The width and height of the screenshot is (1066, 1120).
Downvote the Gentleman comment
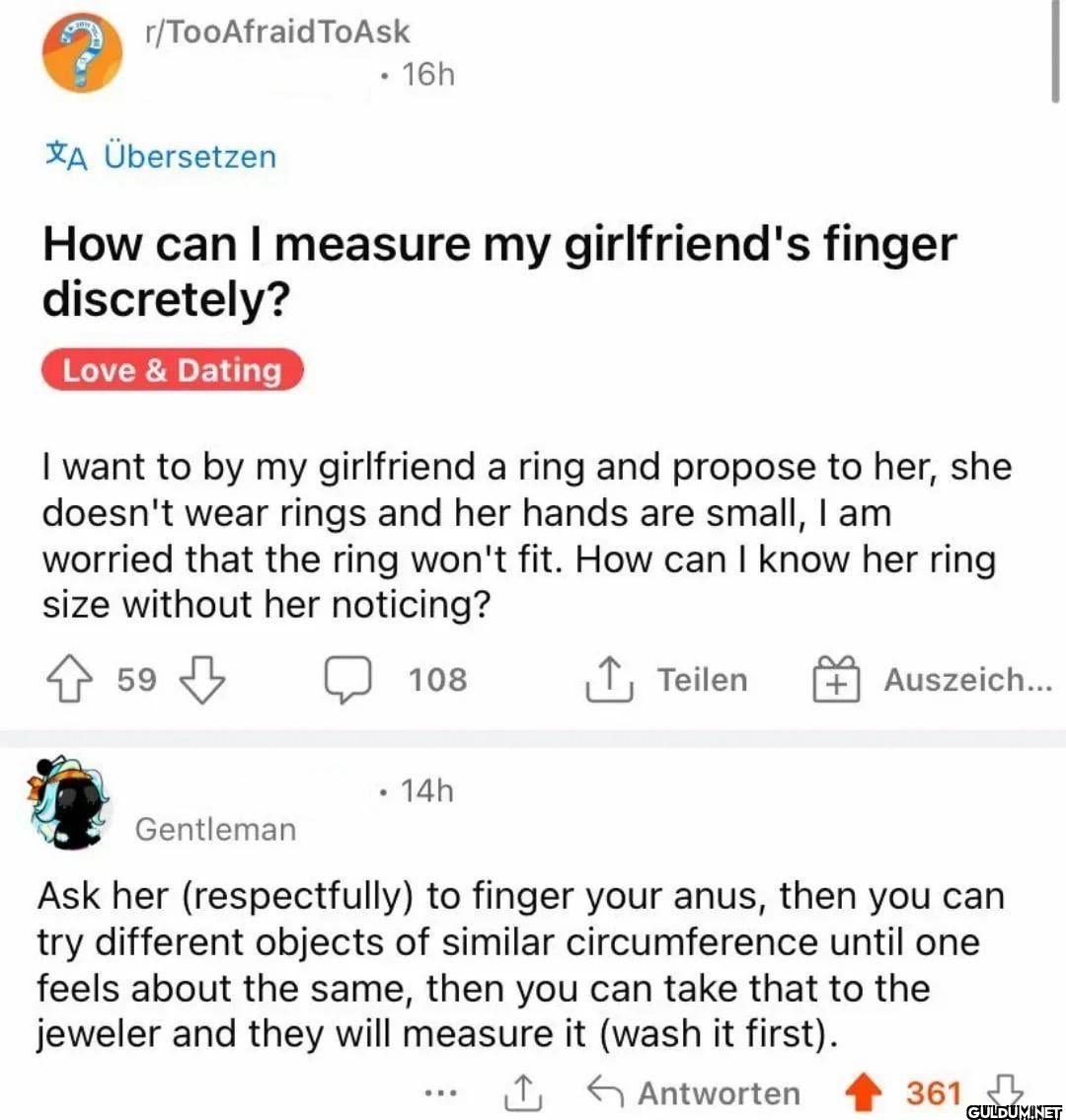pyautogui.click(x=1005, y=1087)
